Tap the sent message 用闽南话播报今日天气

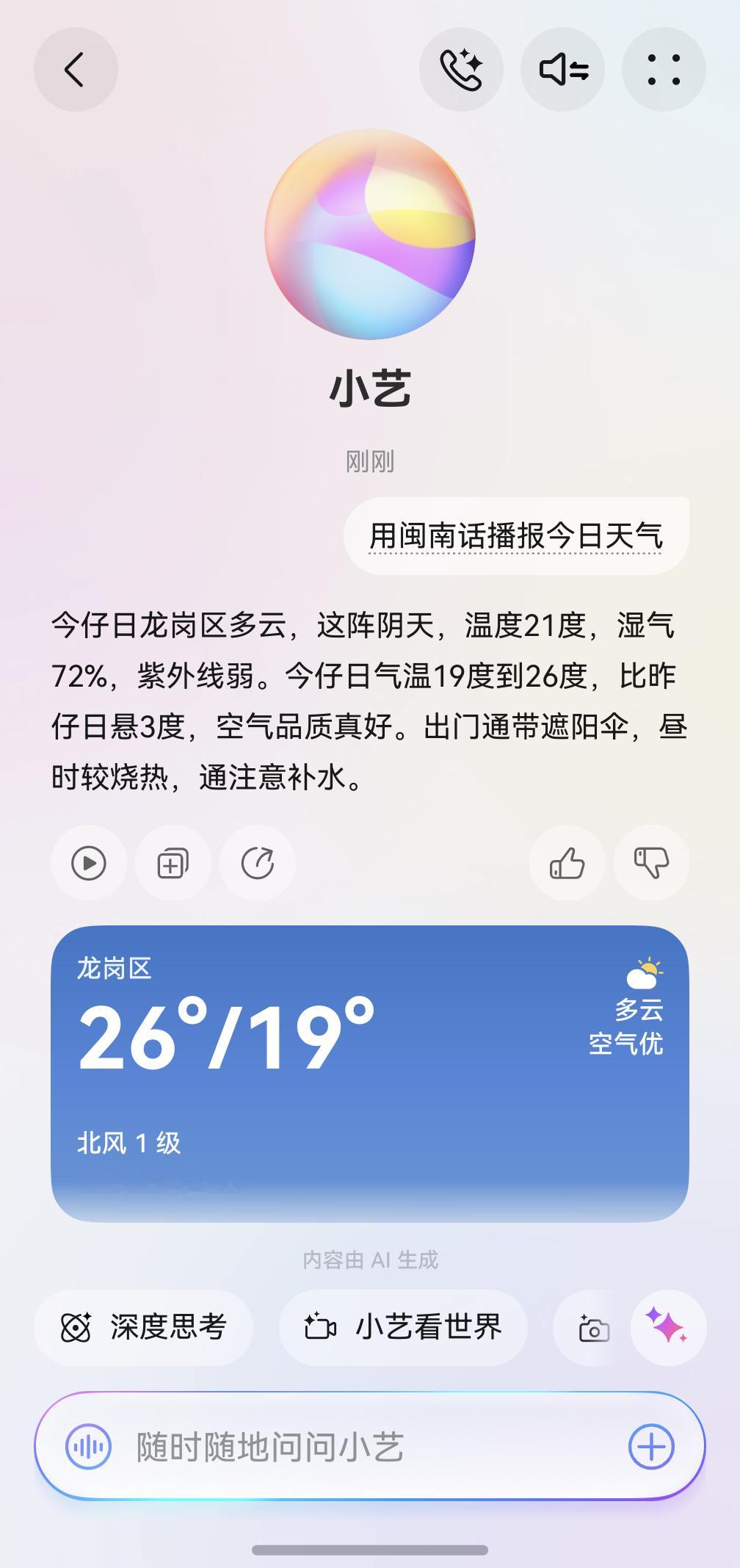(516, 535)
